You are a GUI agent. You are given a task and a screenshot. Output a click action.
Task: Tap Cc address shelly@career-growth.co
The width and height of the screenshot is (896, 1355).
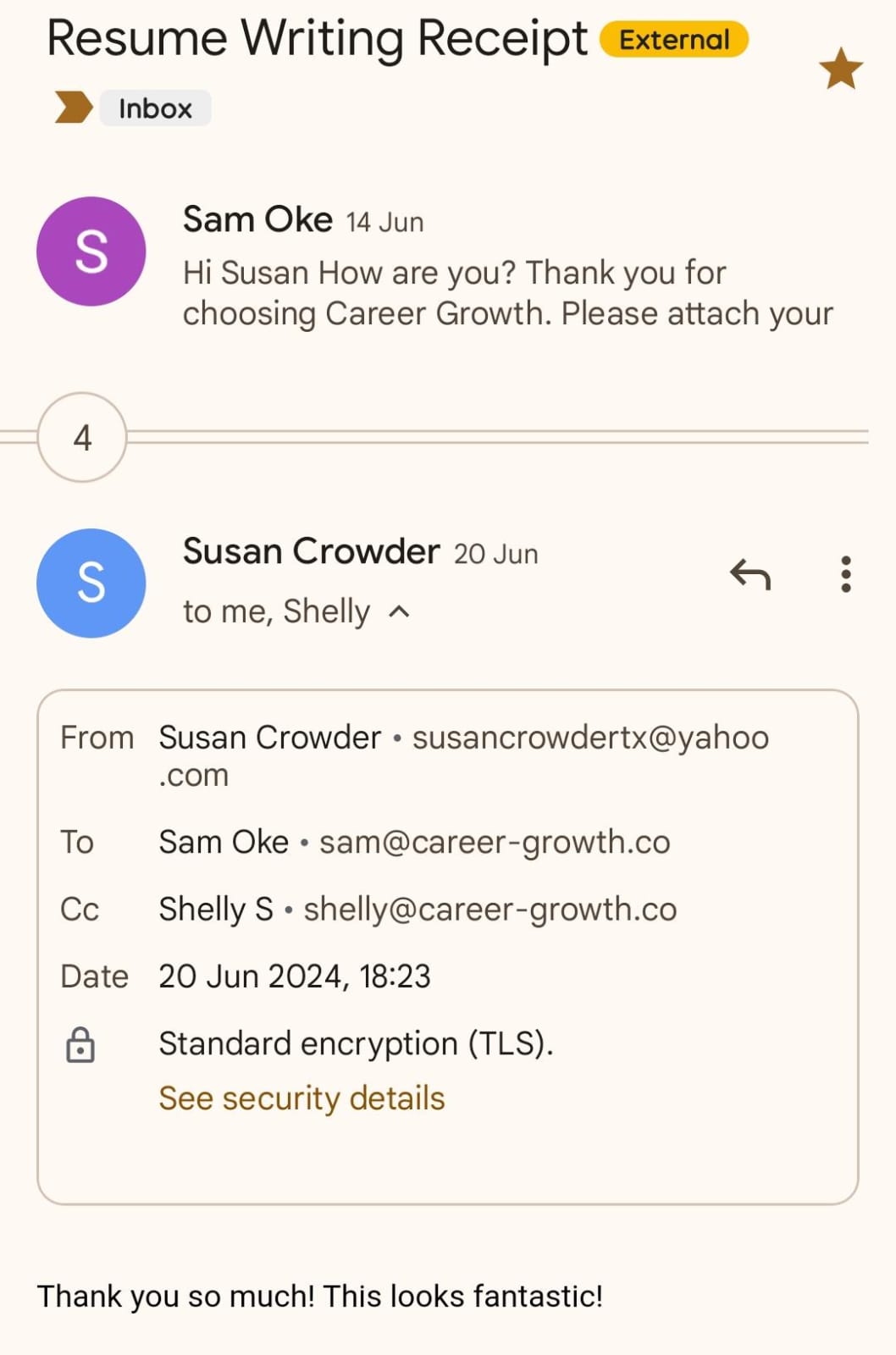tap(490, 910)
